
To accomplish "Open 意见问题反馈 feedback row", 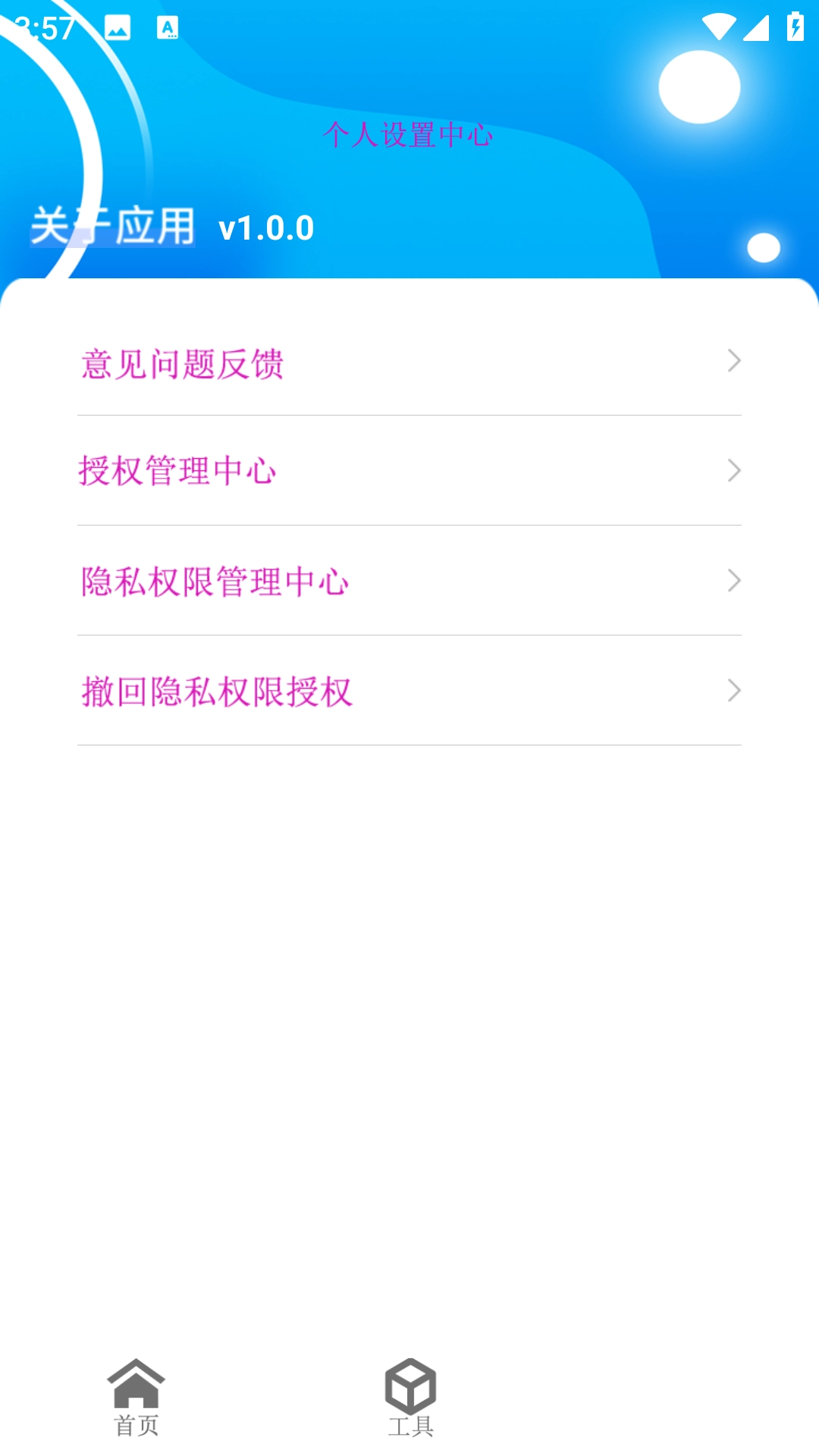I will tap(409, 362).
